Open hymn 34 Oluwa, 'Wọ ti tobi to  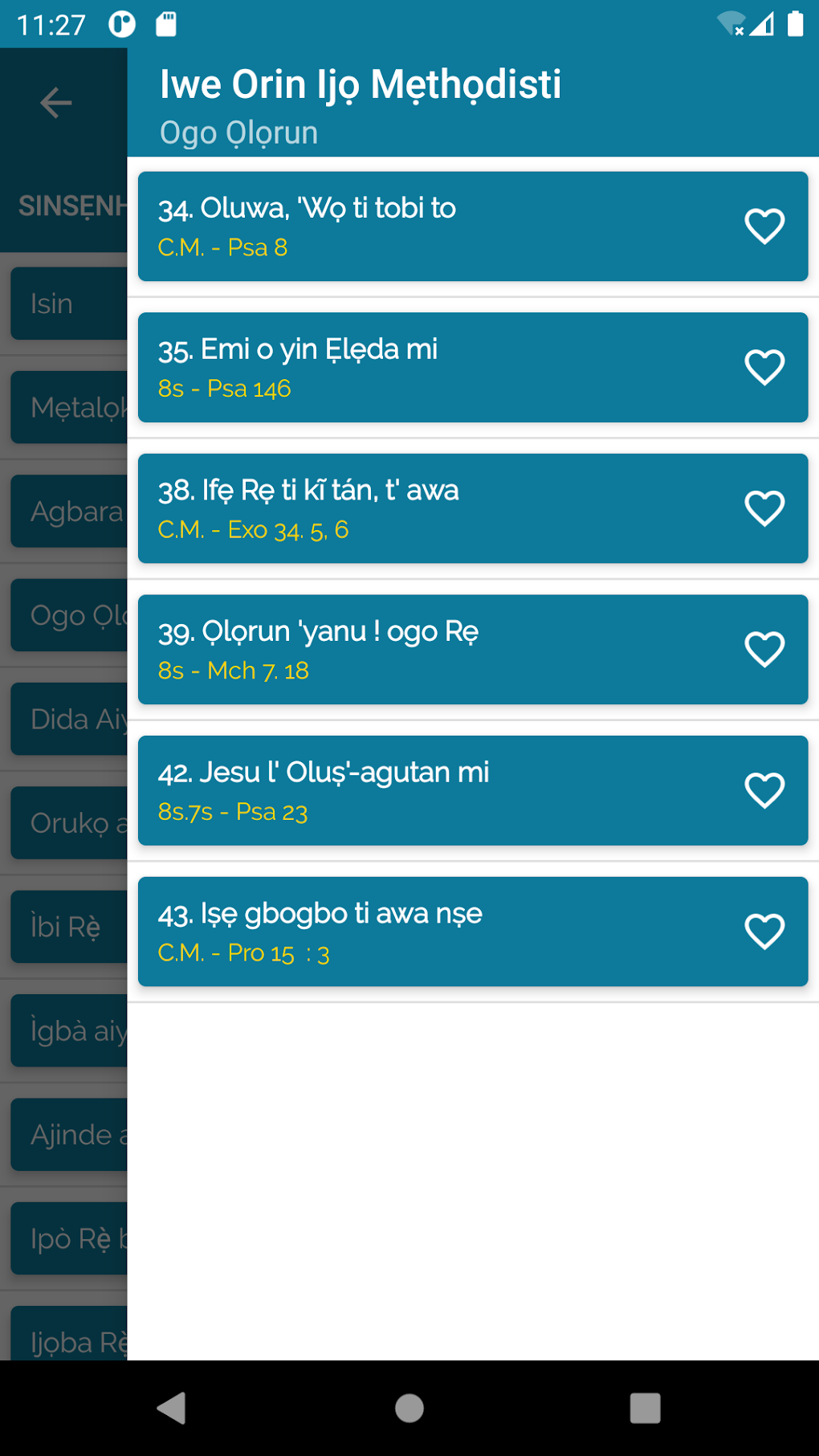pyautogui.click(x=434, y=226)
